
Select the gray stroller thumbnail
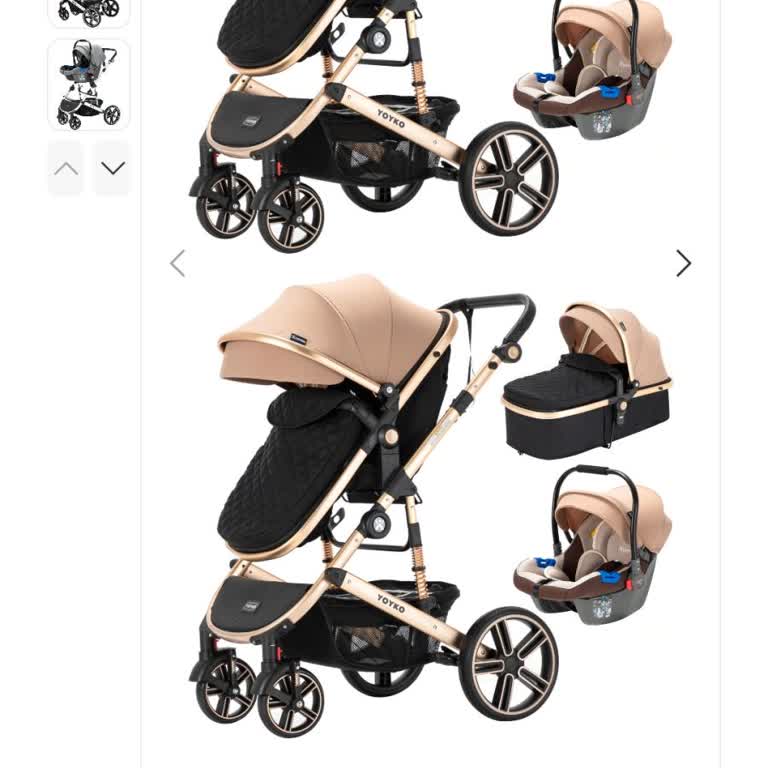tap(89, 85)
